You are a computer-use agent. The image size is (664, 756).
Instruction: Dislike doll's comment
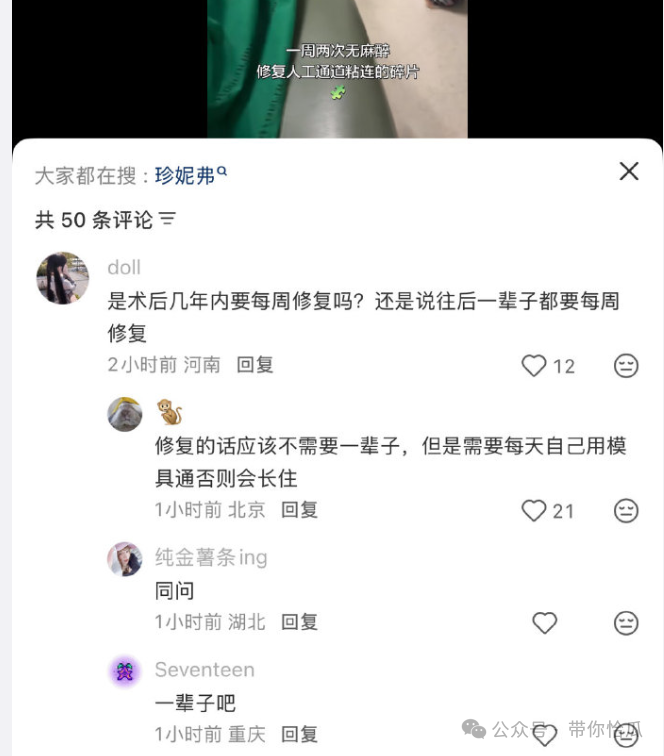pos(626,366)
